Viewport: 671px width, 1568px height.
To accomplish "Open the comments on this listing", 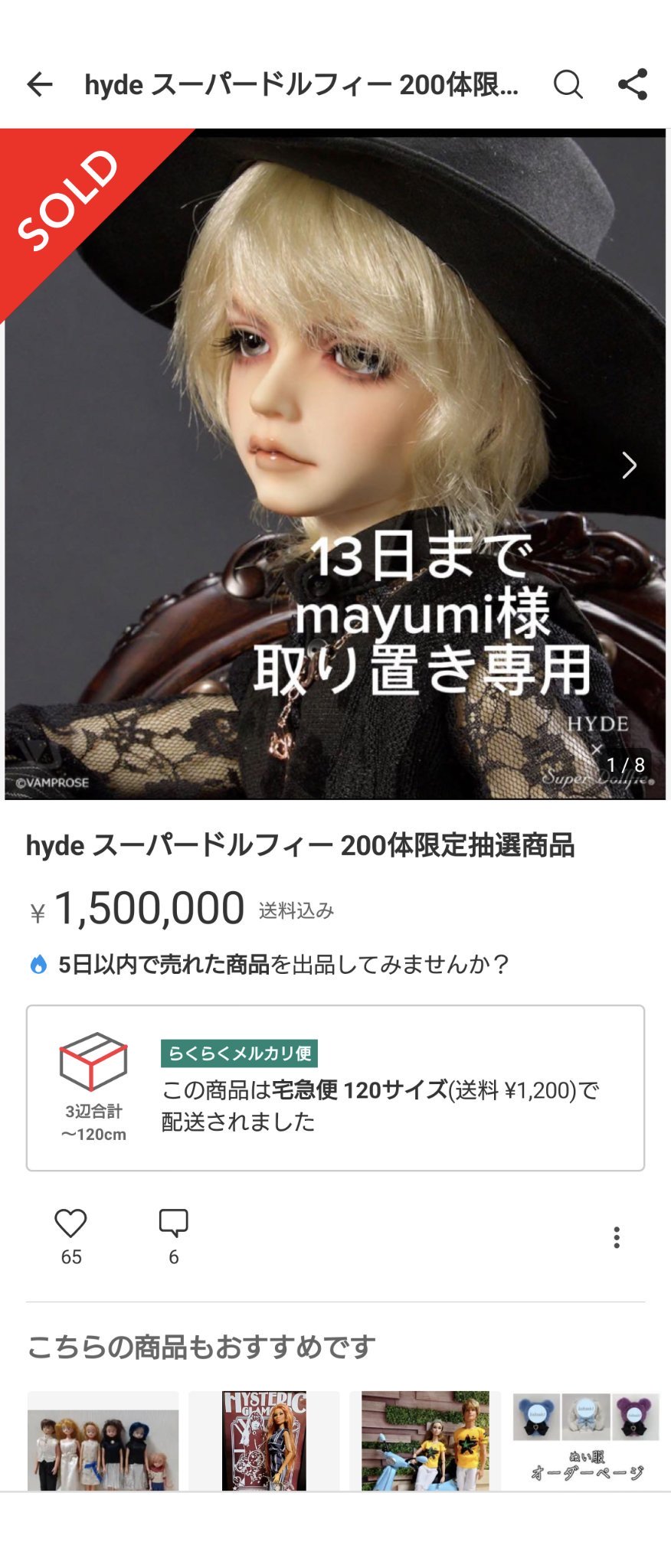I will (173, 1223).
